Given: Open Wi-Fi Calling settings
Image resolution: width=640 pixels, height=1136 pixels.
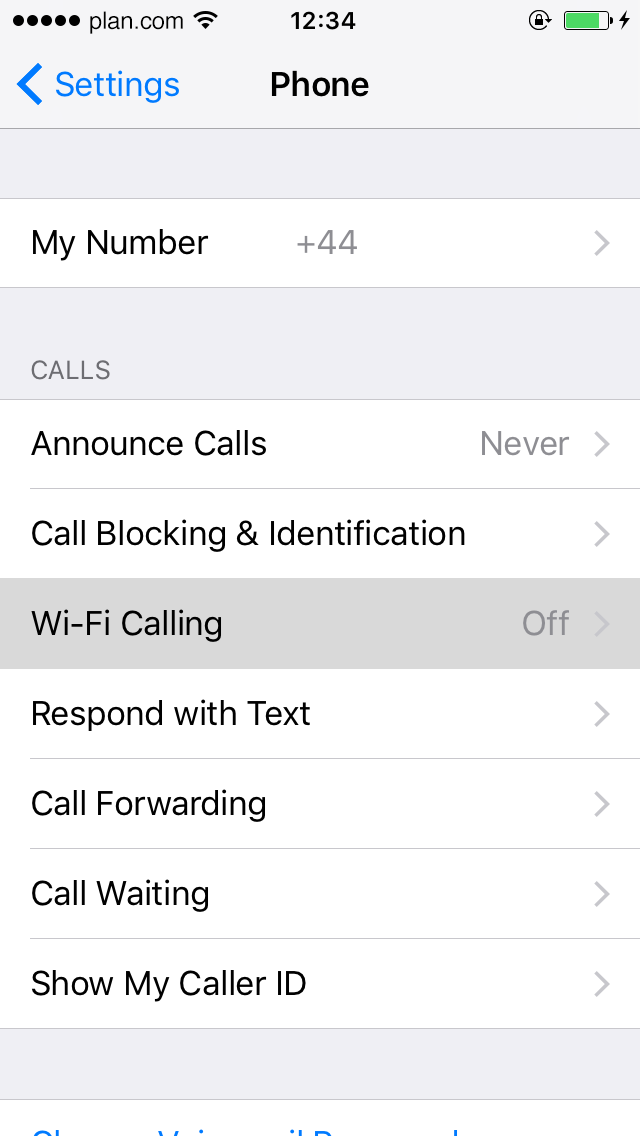Looking at the screenshot, I should 320,623.
